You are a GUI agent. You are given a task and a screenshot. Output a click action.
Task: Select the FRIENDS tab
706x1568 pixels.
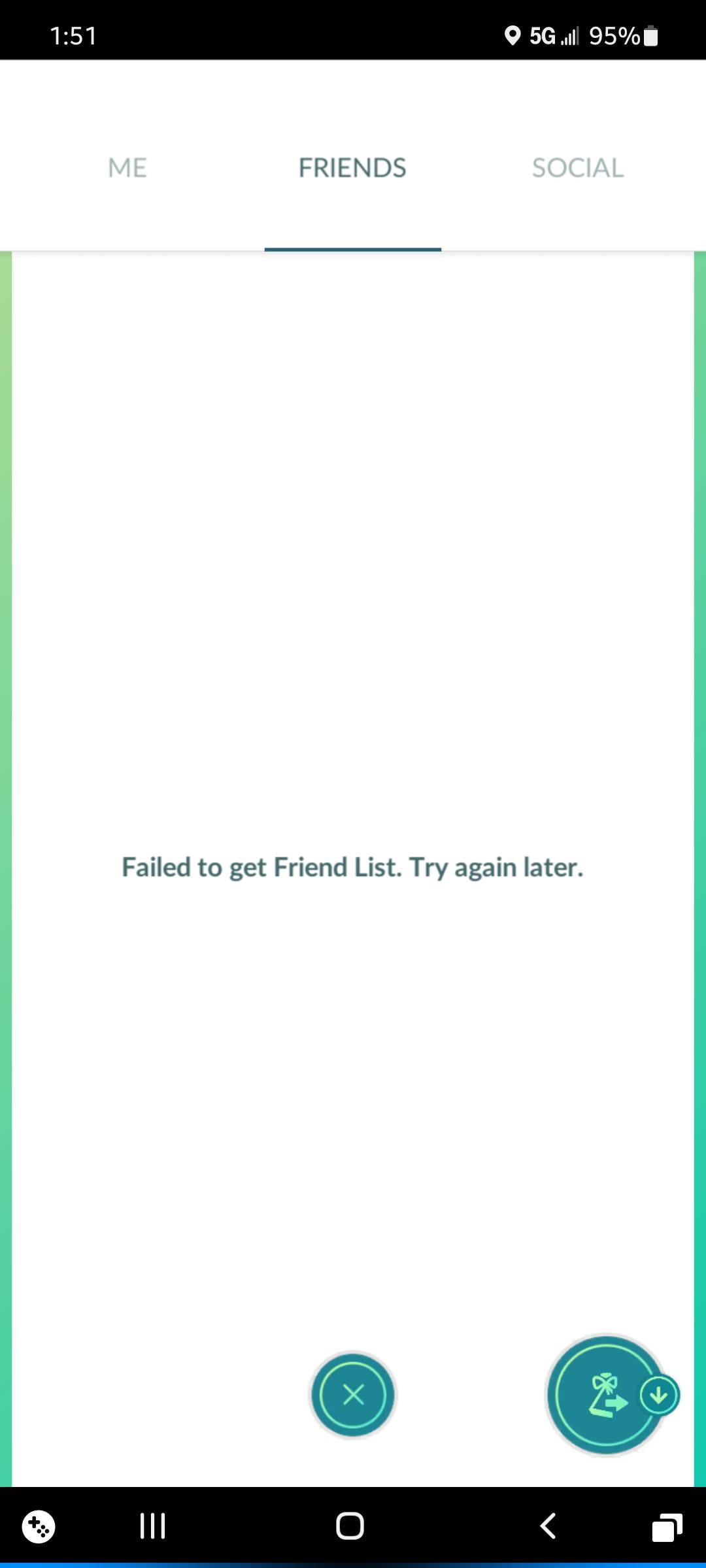pos(352,168)
